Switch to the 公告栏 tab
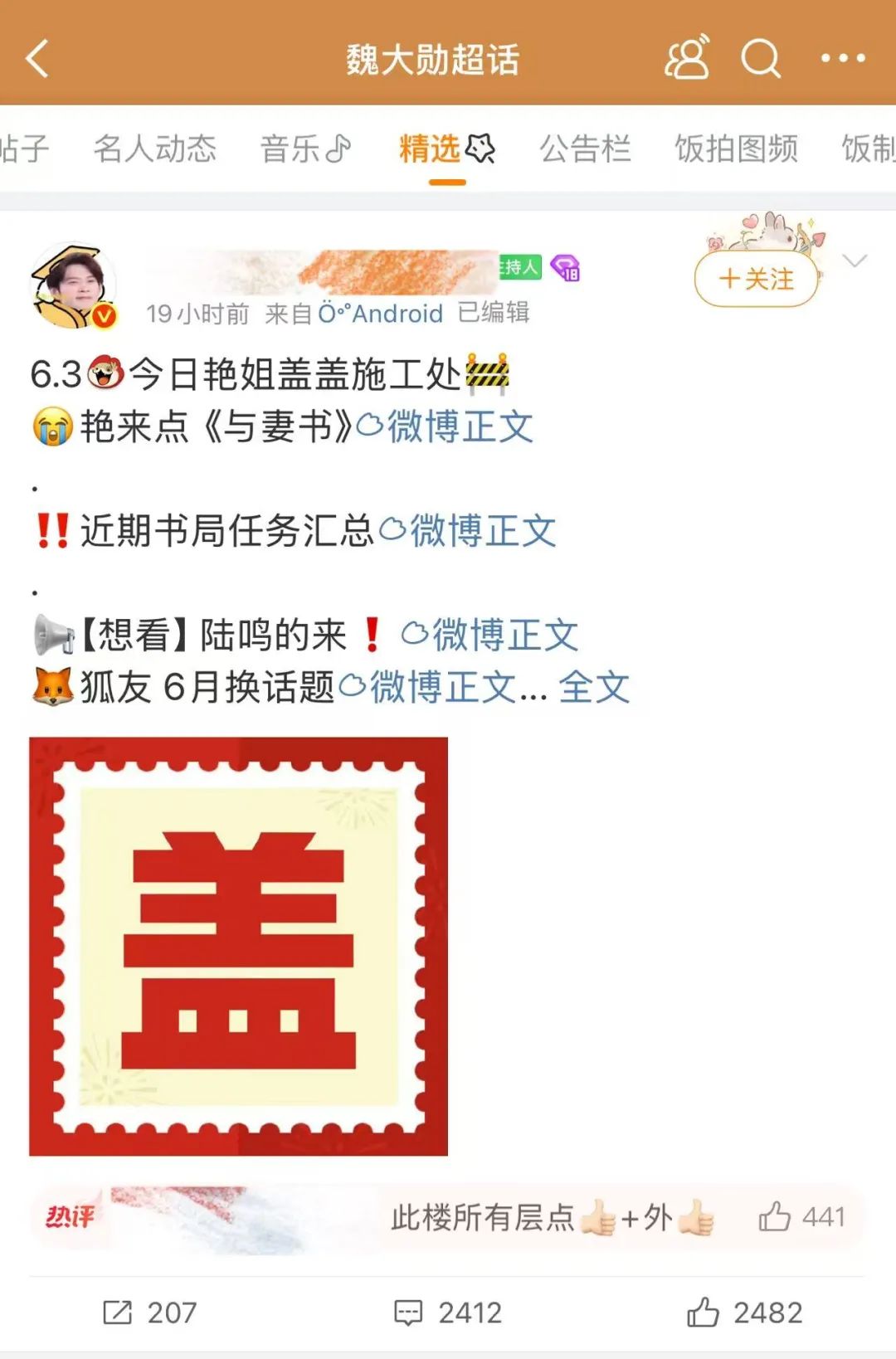 (x=585, y=149)
